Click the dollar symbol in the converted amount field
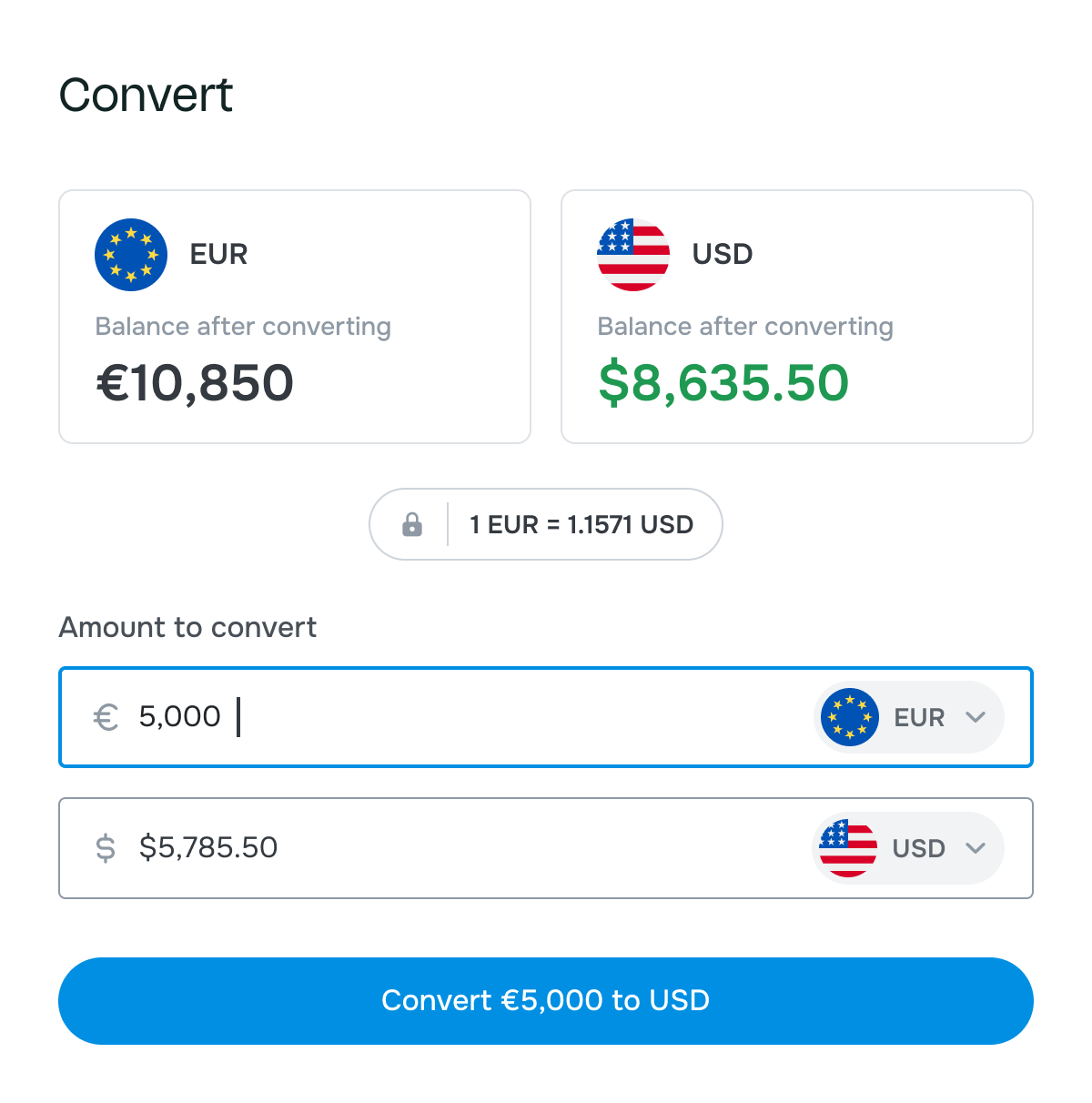Screen dimensions: 1092x1103 click(x=106, y=848)
